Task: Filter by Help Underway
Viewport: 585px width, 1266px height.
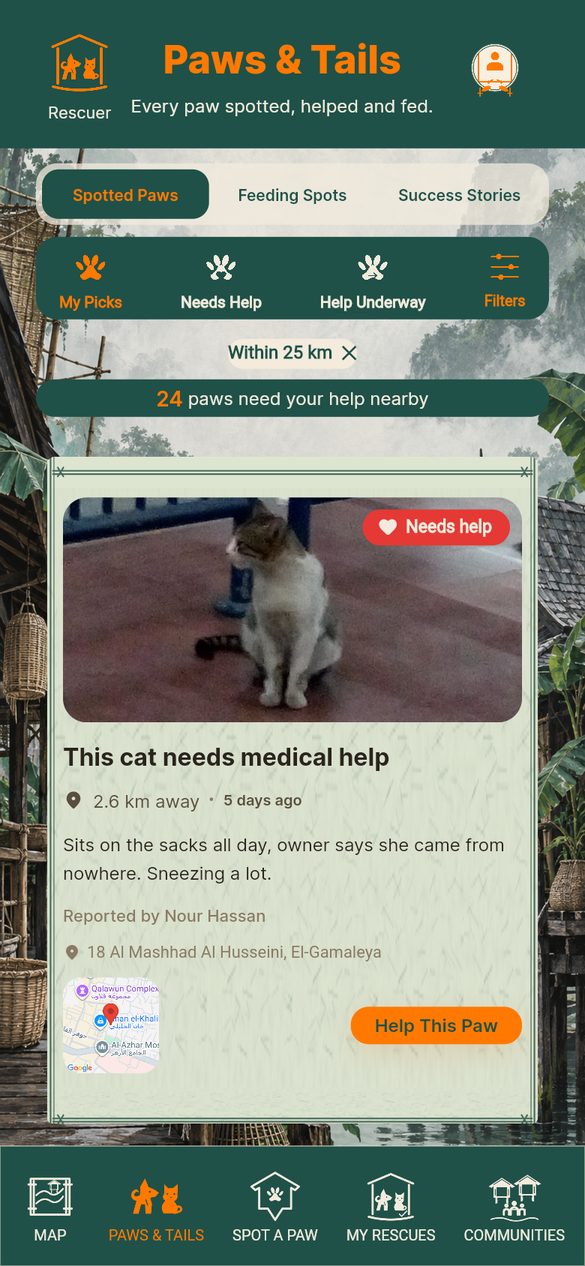Action: [373, 281]
